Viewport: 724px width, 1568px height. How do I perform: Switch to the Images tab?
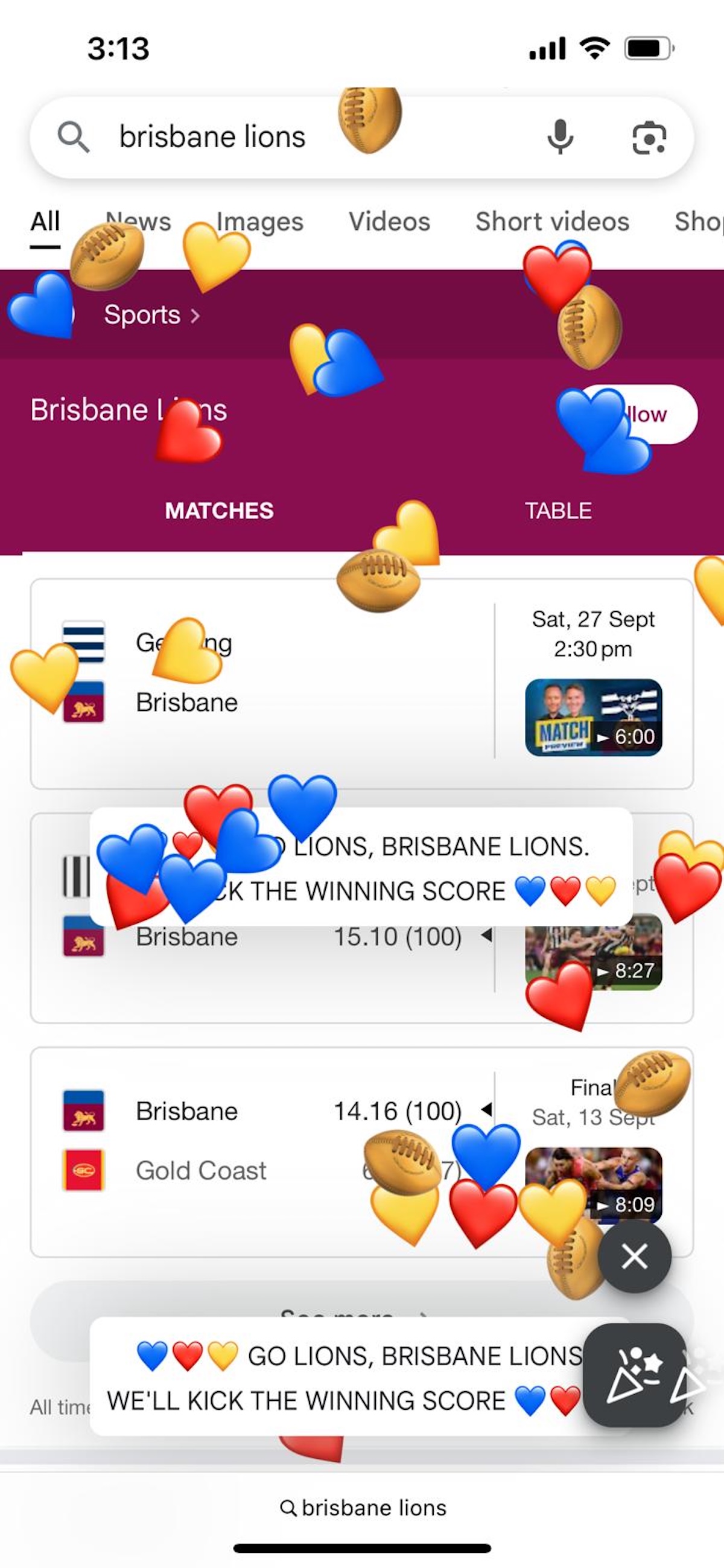[260, 221]
